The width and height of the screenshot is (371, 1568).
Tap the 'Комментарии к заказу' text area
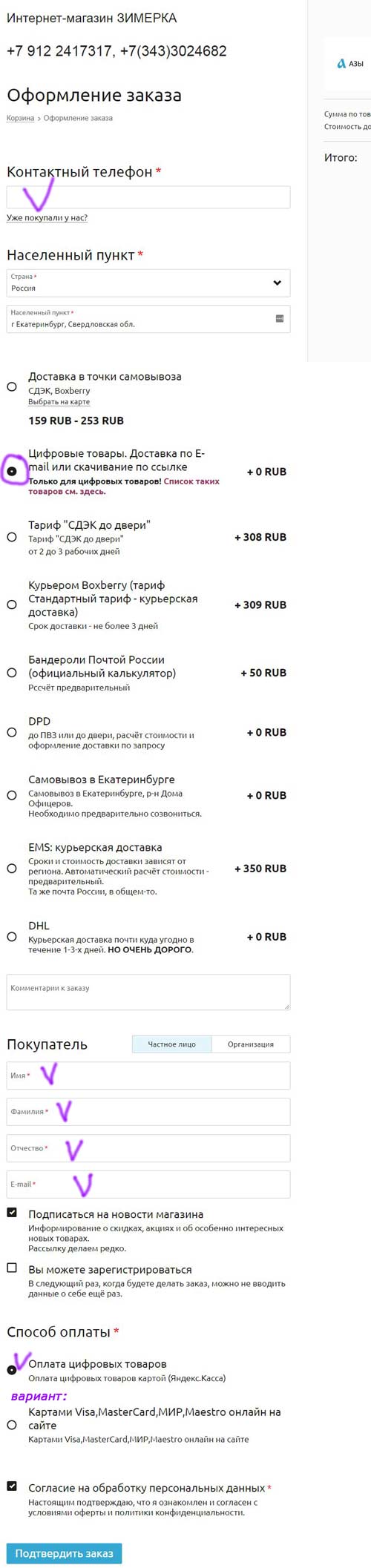click(148, 992)
